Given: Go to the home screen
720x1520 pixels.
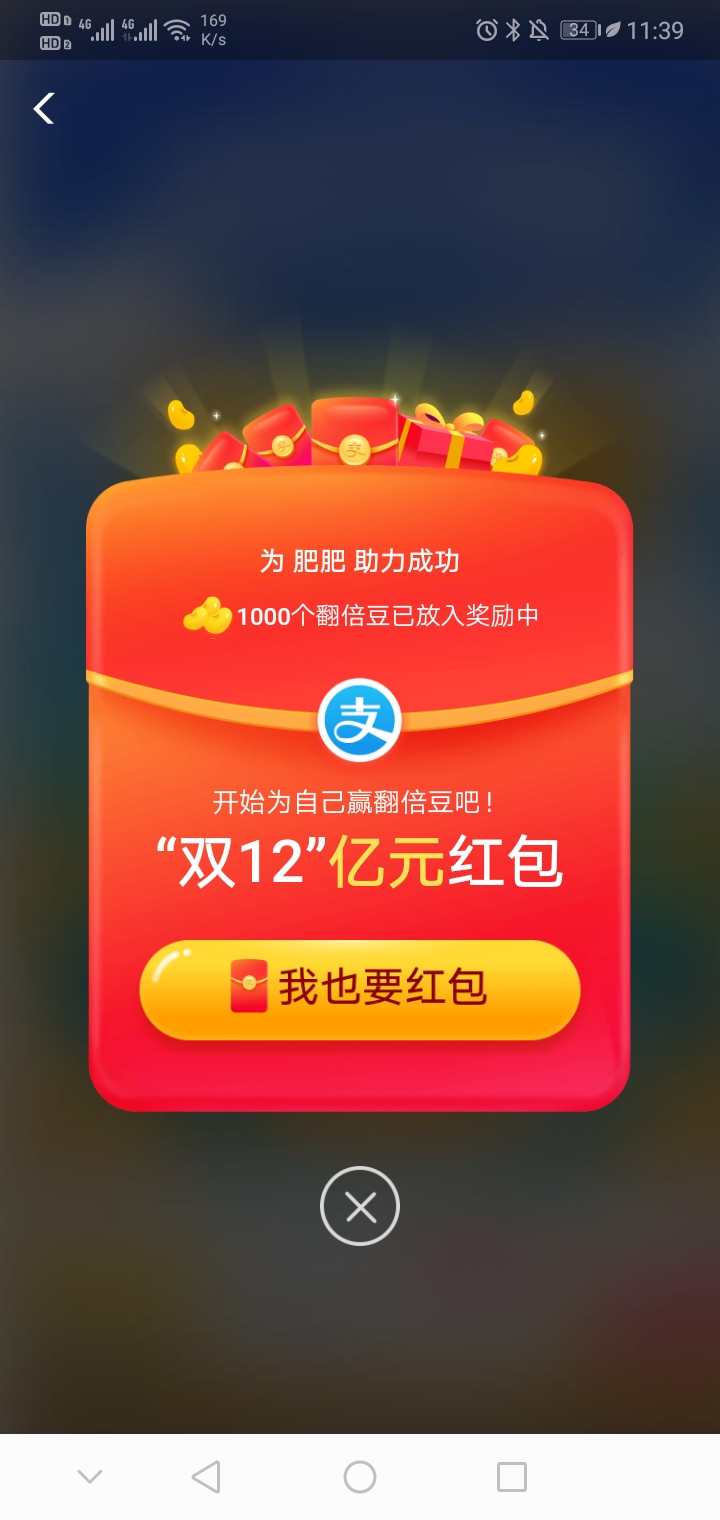Looking at the screenshot, I should pyautogui.click(x=360, y=1477).
